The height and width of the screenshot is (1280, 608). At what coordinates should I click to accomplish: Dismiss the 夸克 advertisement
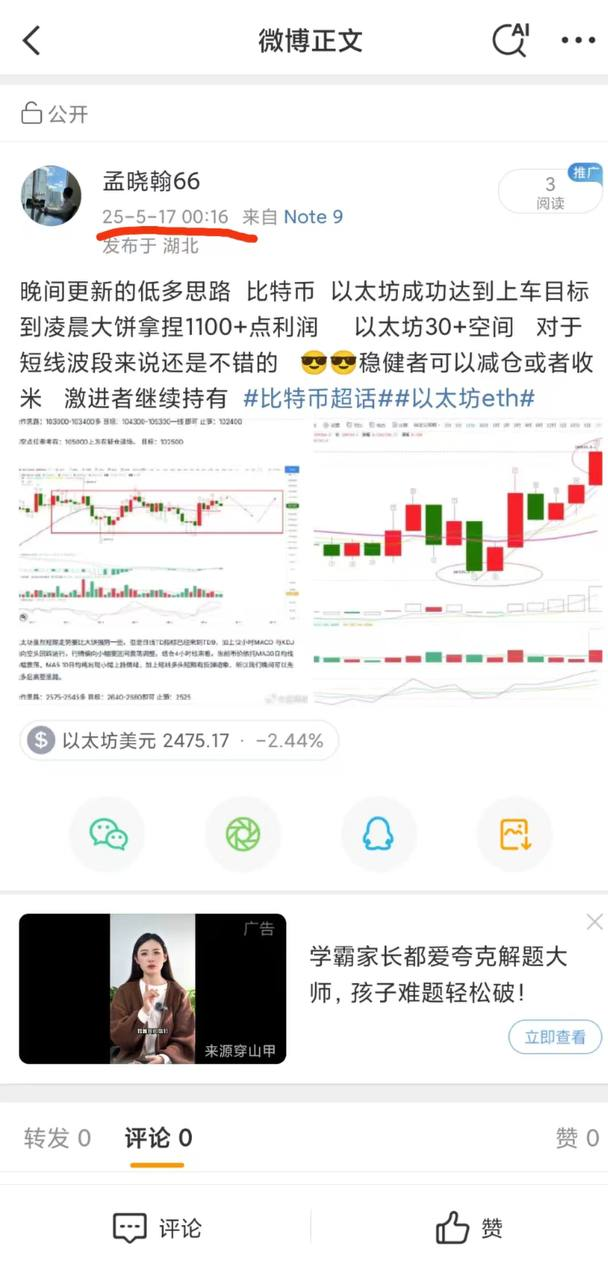pos(595,921)
